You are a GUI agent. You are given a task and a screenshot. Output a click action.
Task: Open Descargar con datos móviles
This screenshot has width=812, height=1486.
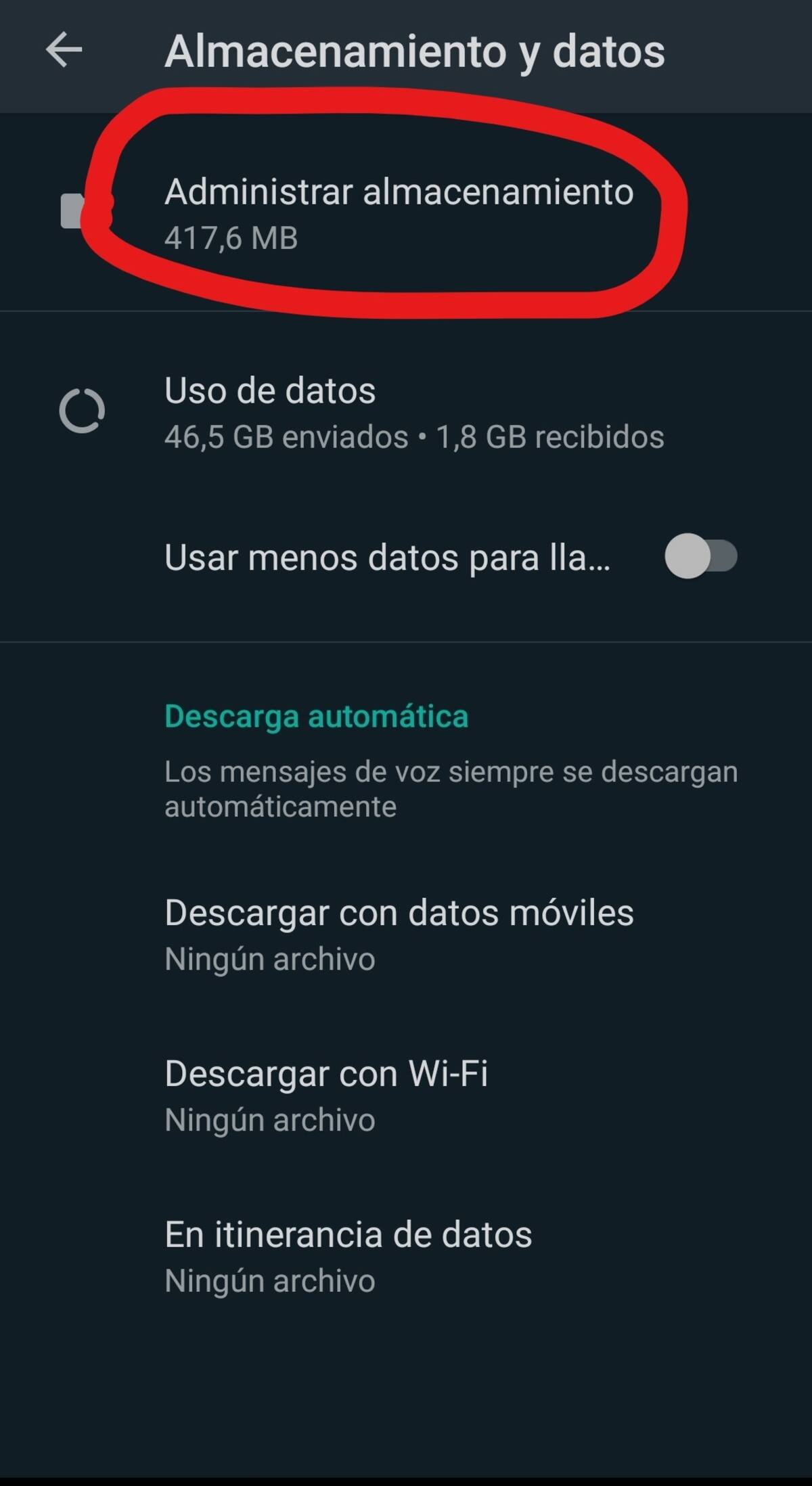point(399,934)
